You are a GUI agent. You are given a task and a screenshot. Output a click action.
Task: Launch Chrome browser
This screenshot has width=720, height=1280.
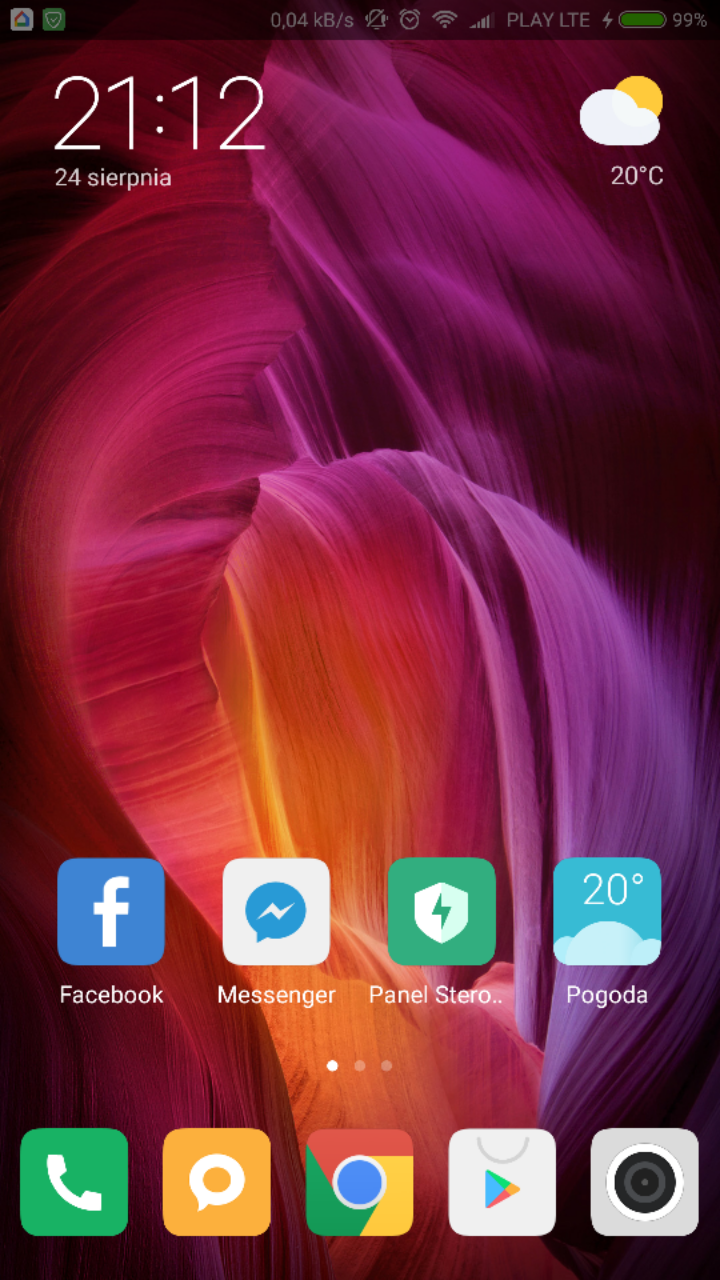coord(360,1182)
